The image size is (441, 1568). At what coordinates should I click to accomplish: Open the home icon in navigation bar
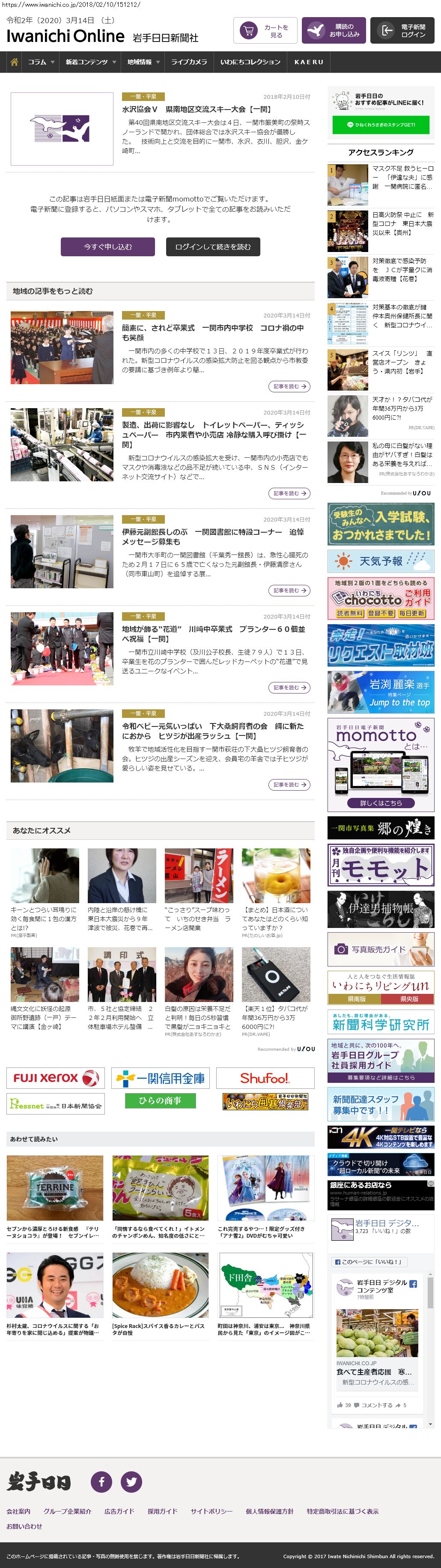coord(14,62)
